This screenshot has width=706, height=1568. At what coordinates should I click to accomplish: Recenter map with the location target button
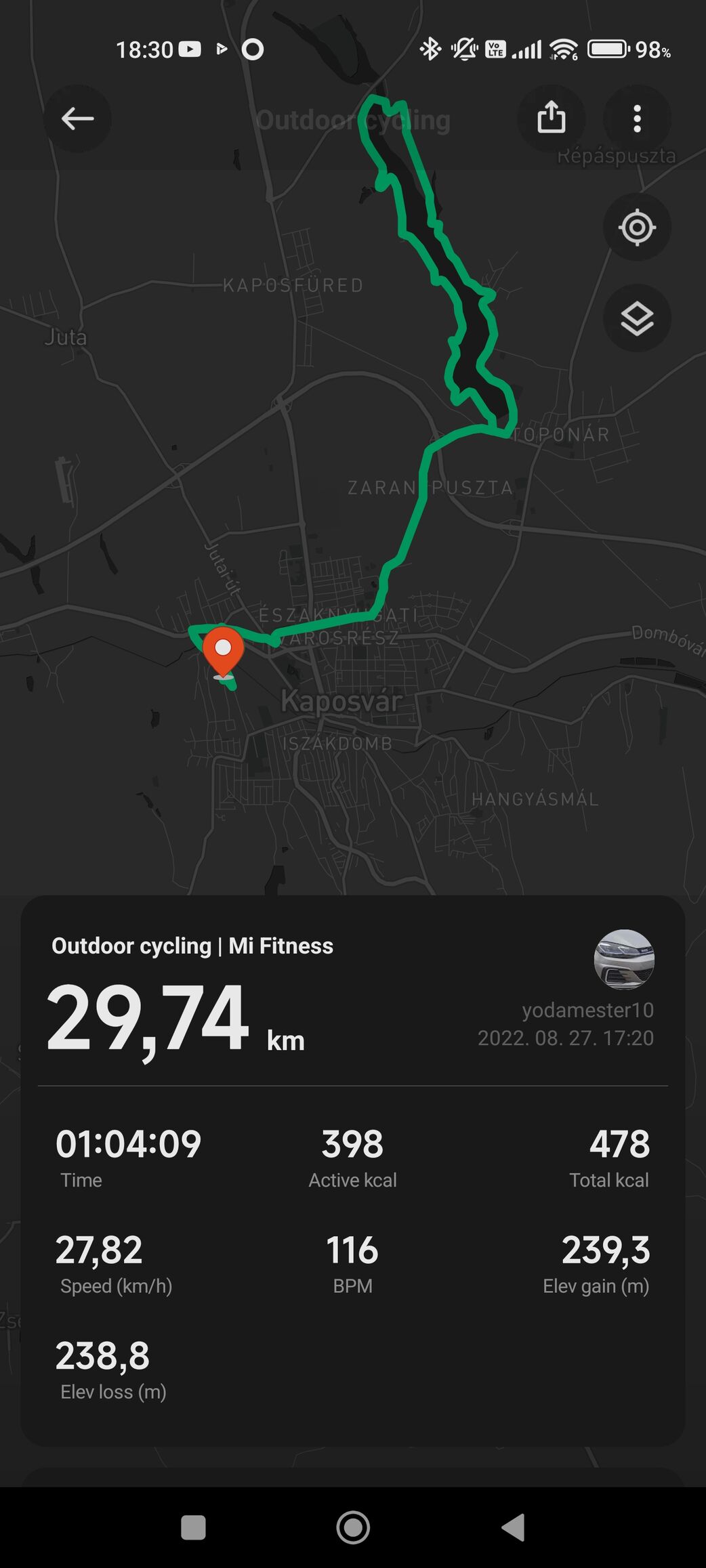tap(637, 227)
